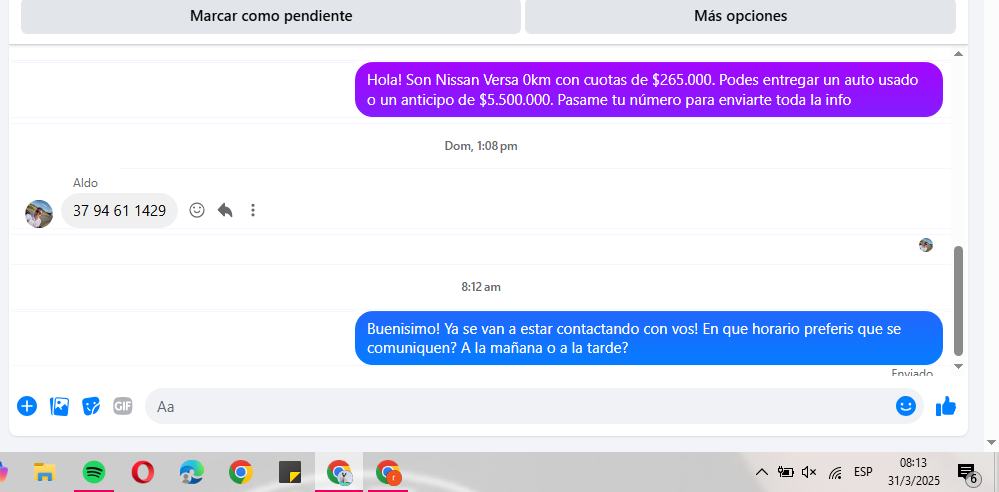999x492 pixels.
Task: Open the Windows notification center
Action: pos(967,473)
